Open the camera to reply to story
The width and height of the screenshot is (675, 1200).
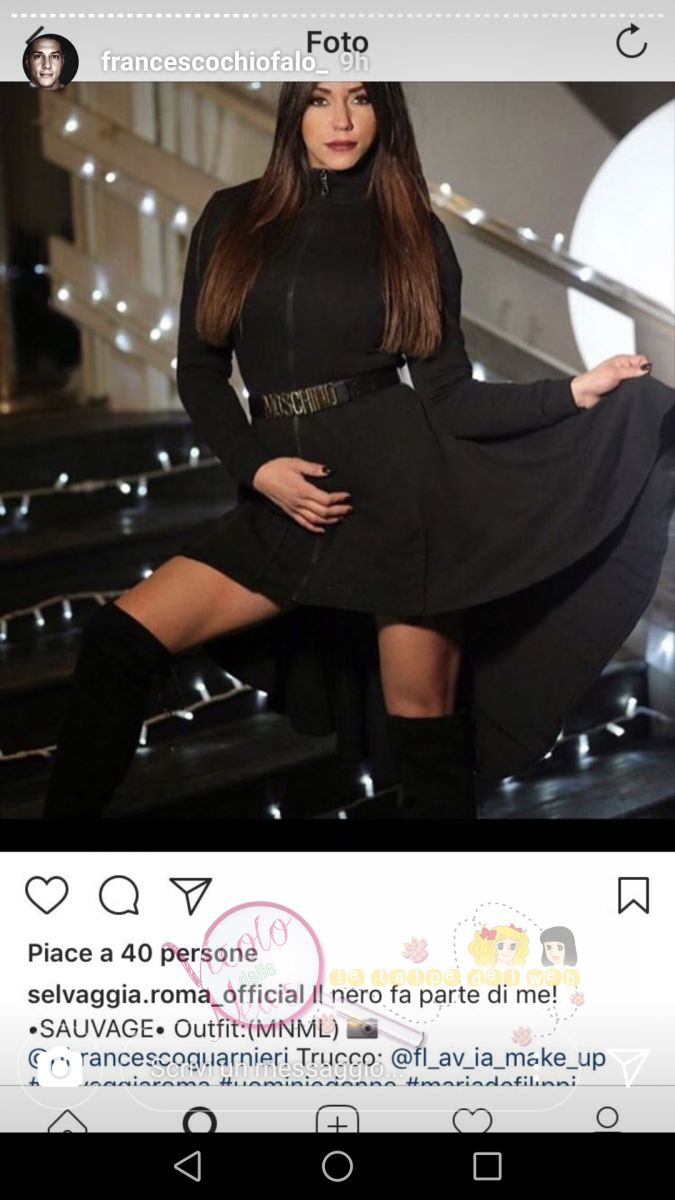click(60, 1068)
